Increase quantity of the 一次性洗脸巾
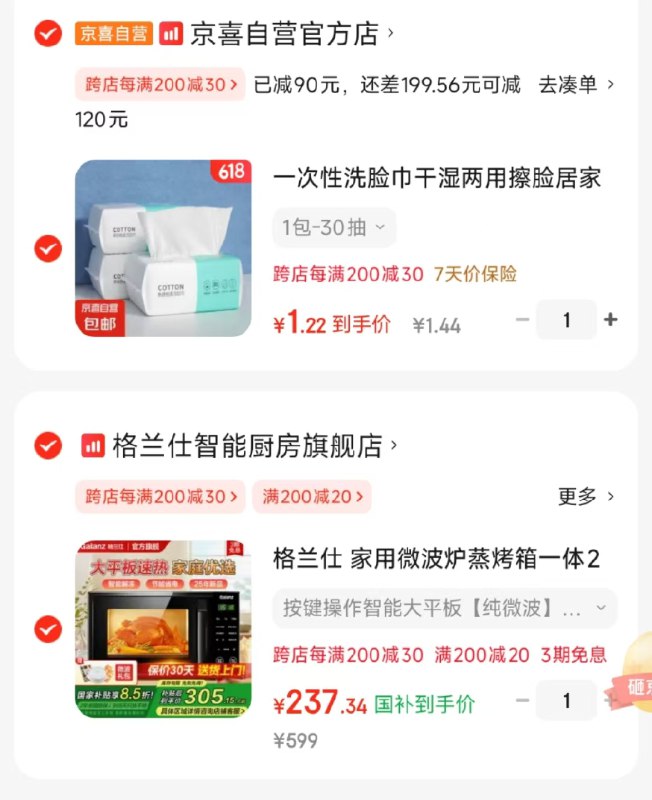 (611, 320)
